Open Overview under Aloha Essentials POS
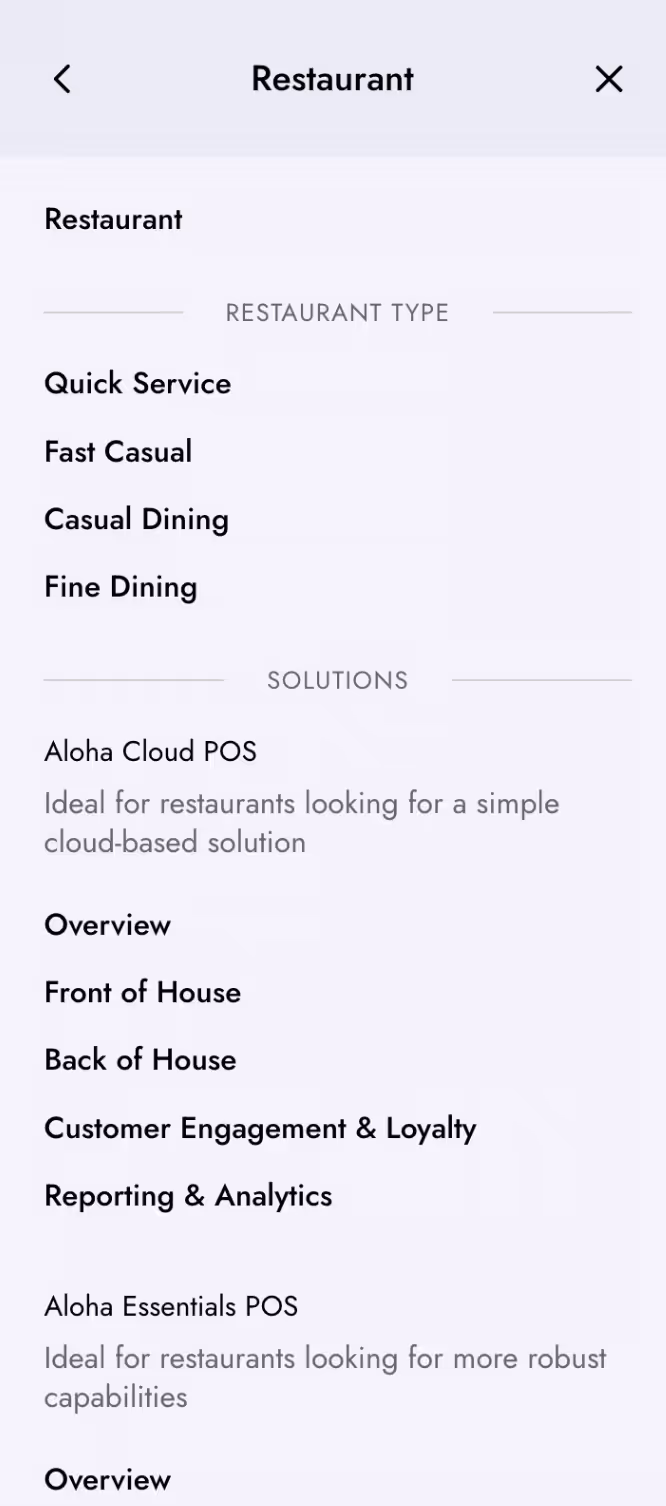 tap(107, 1480)
